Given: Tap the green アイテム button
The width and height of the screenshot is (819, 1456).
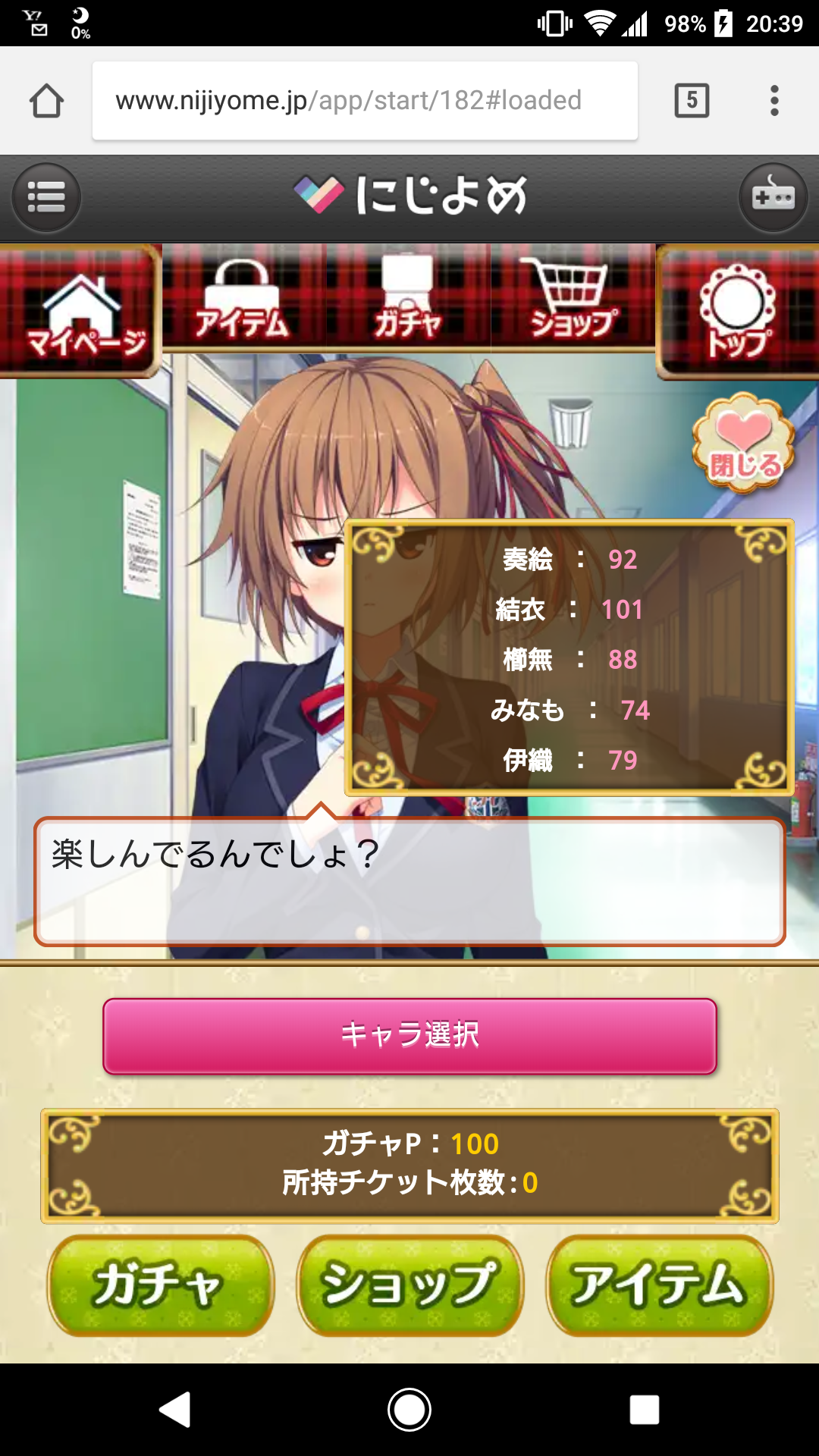Looking at the screenshot, I should [659, 1285].
